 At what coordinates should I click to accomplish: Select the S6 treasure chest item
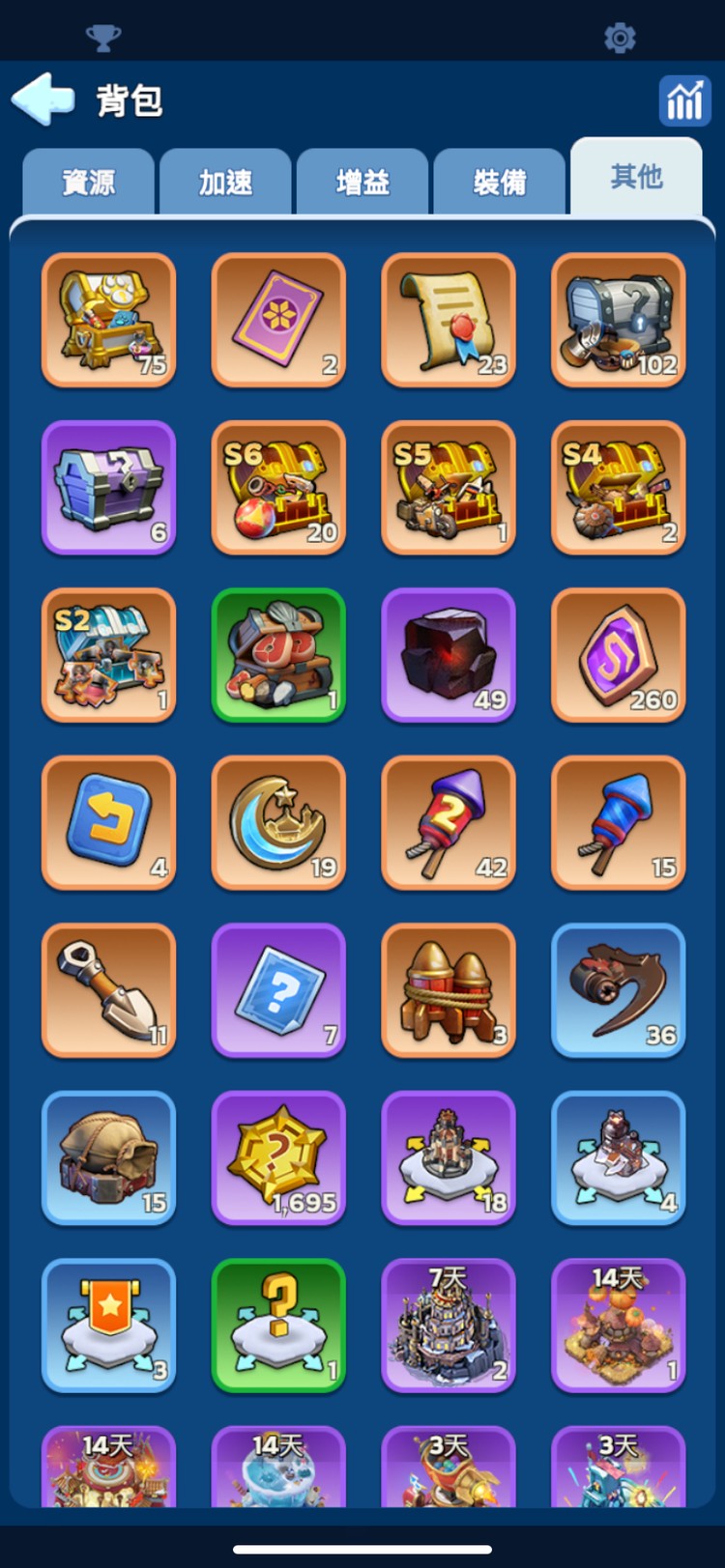pos(278,488)
